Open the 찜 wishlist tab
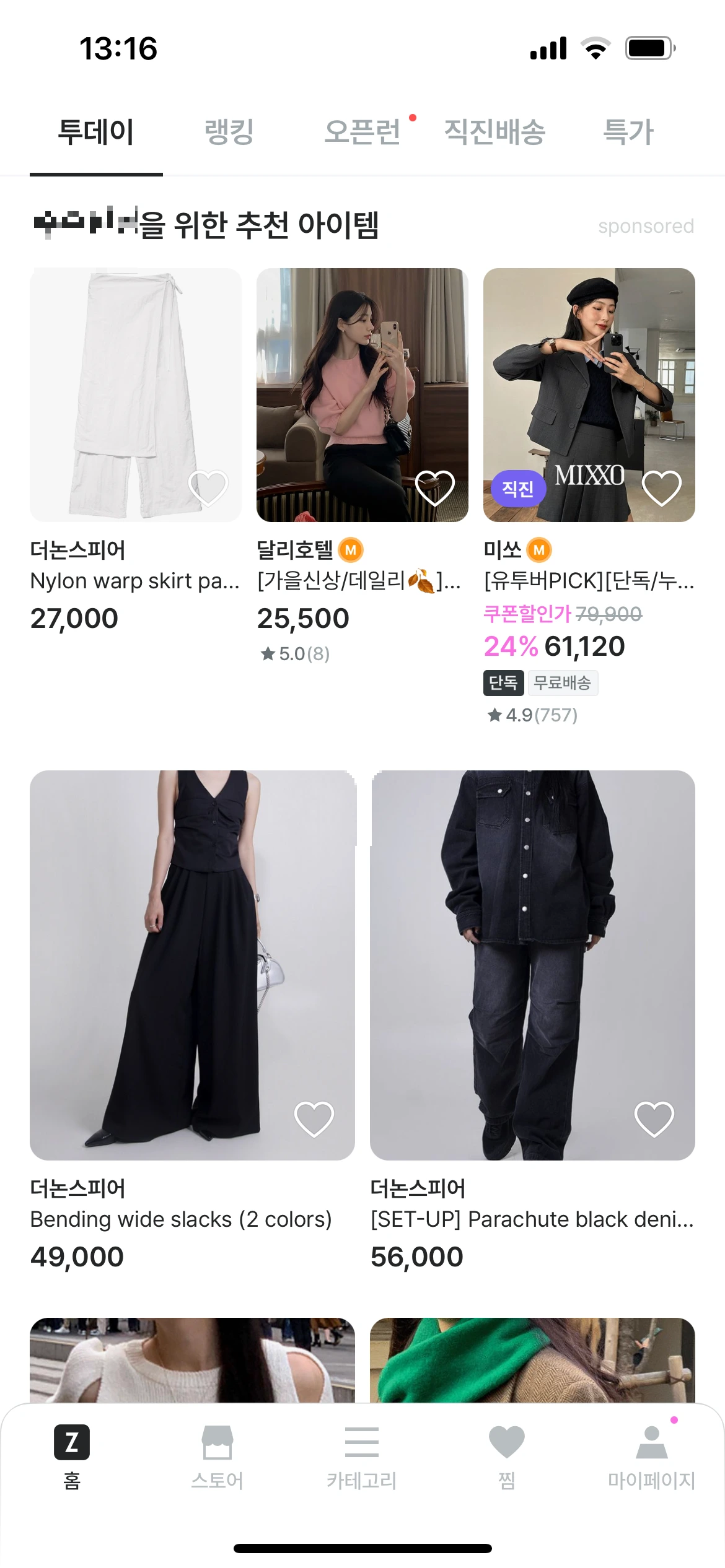This screenshot has width=725, height=1568. [x=507, y=1455]
